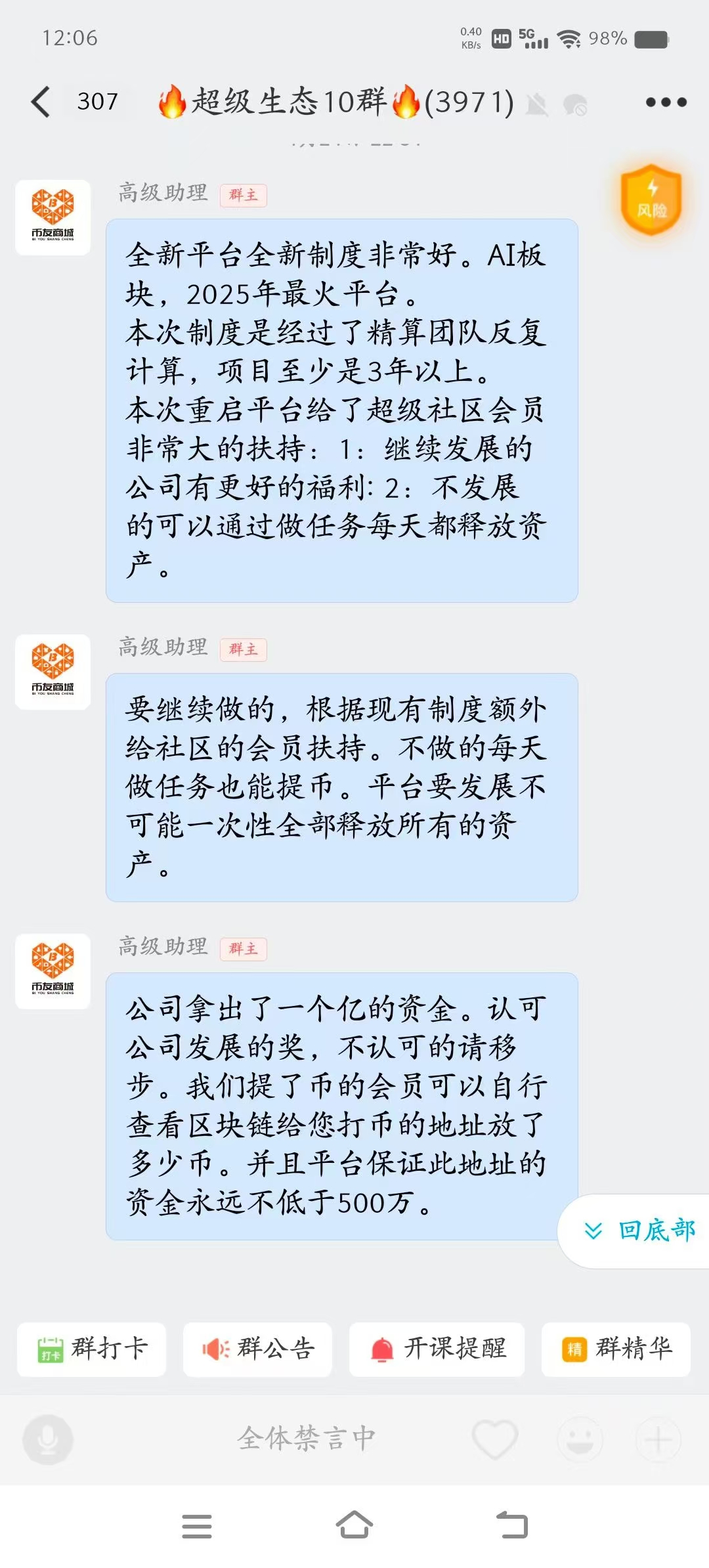Open 开课提醒 class reminder
This screenshot has width=709, height=1568.
[x=437, y=1349]
